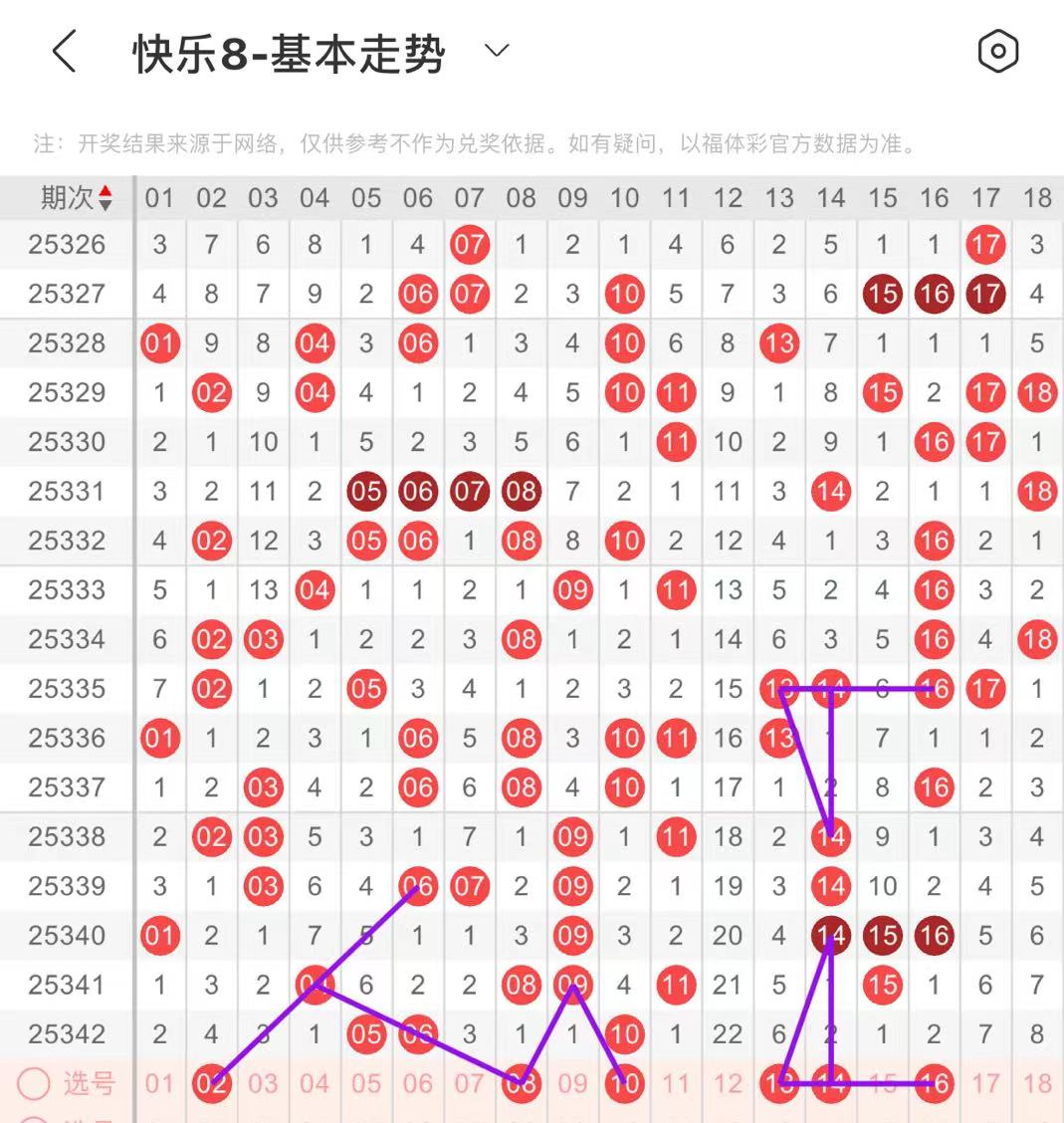The width and height of the screenshot is (1064, 1123).
Task: Pick number 01 in the 选号 row
Action: 159,1083
